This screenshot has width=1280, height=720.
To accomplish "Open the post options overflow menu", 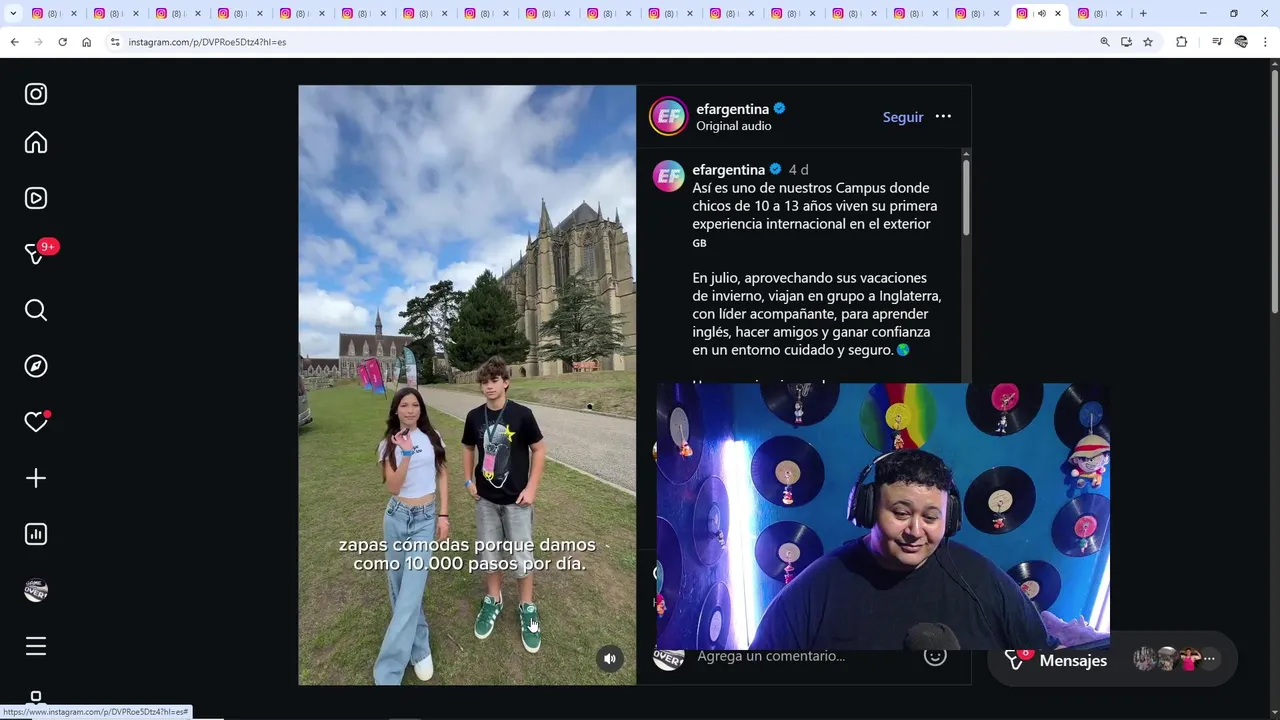I will [x=943, y=117].
